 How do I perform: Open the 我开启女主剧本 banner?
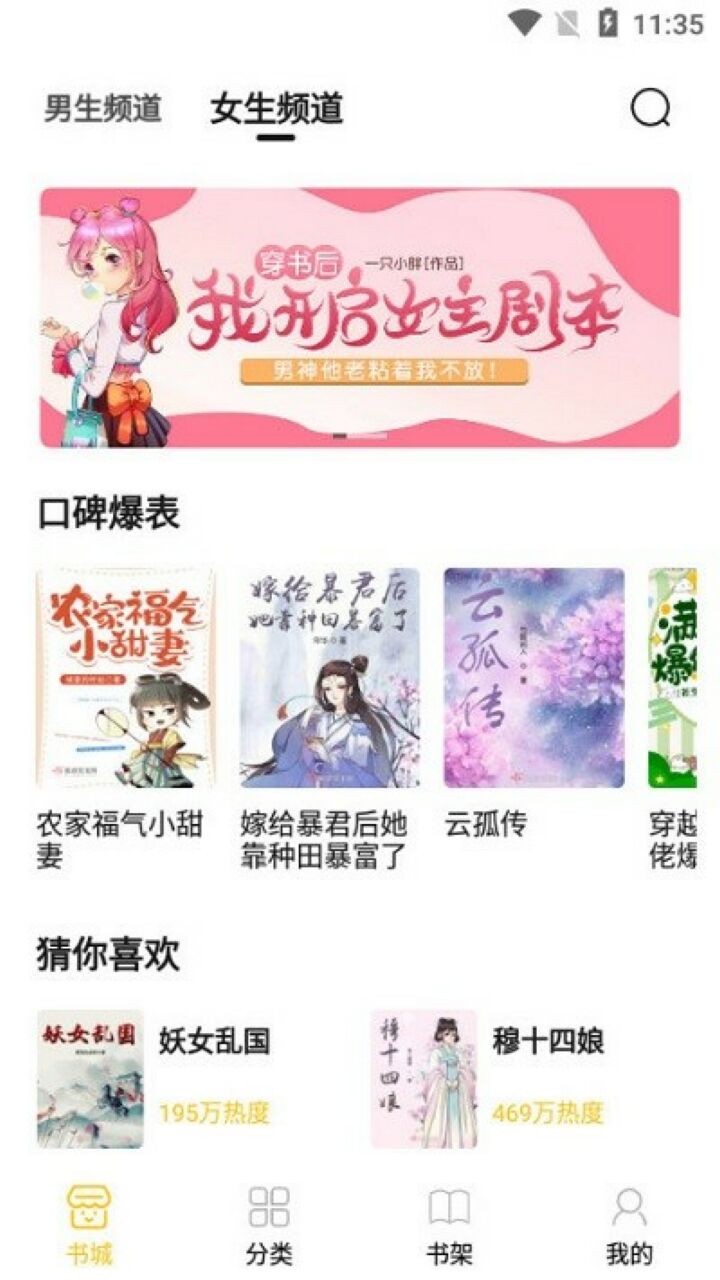tap(360, 317)
